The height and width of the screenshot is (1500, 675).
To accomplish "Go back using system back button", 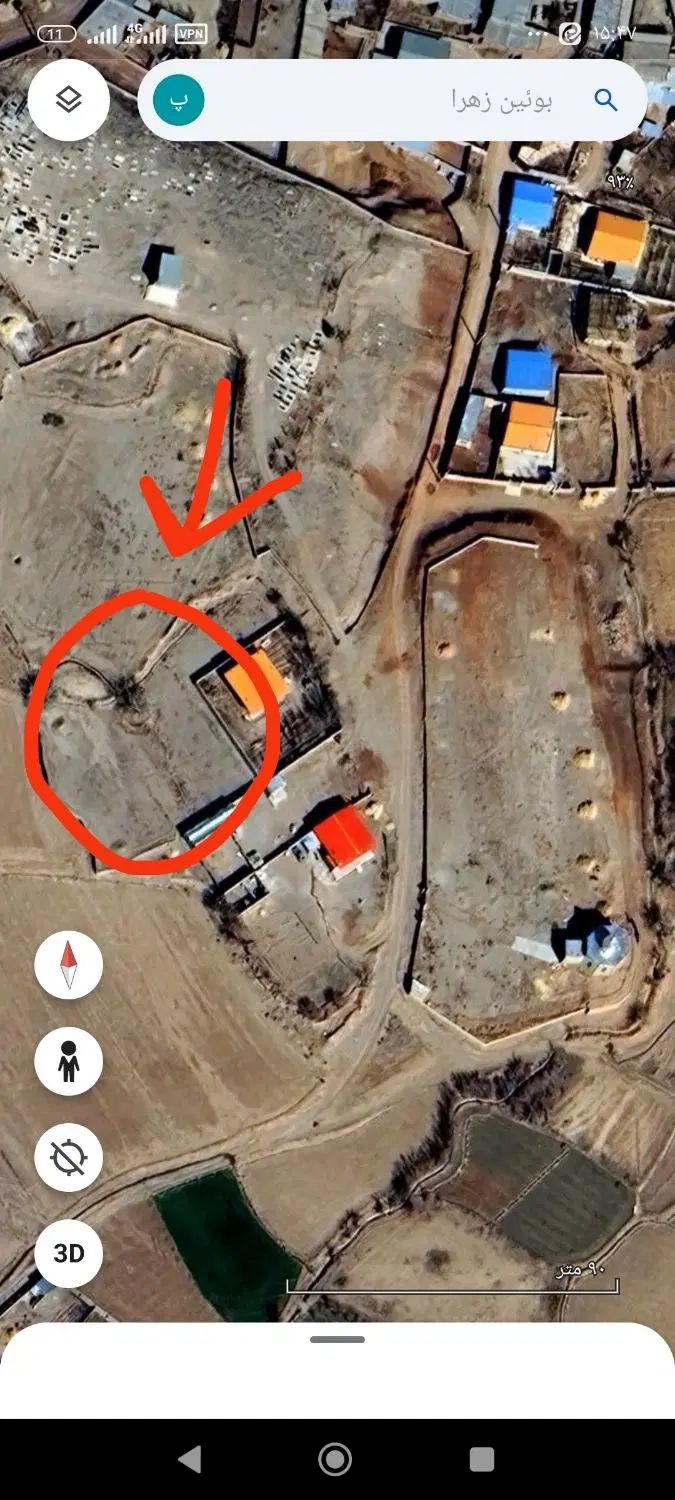I will tap(190, 1459).
